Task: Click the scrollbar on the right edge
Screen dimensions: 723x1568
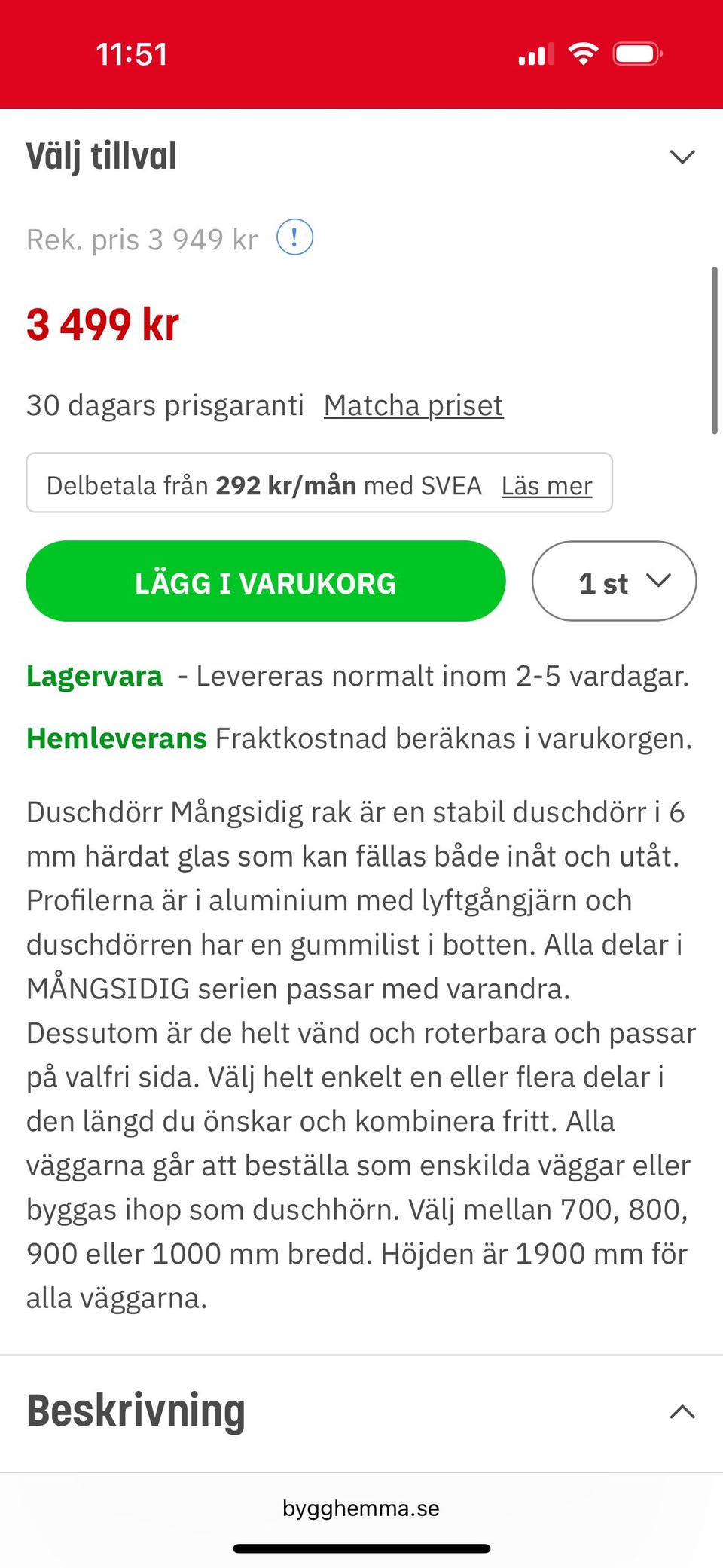Action: point(715,350)
